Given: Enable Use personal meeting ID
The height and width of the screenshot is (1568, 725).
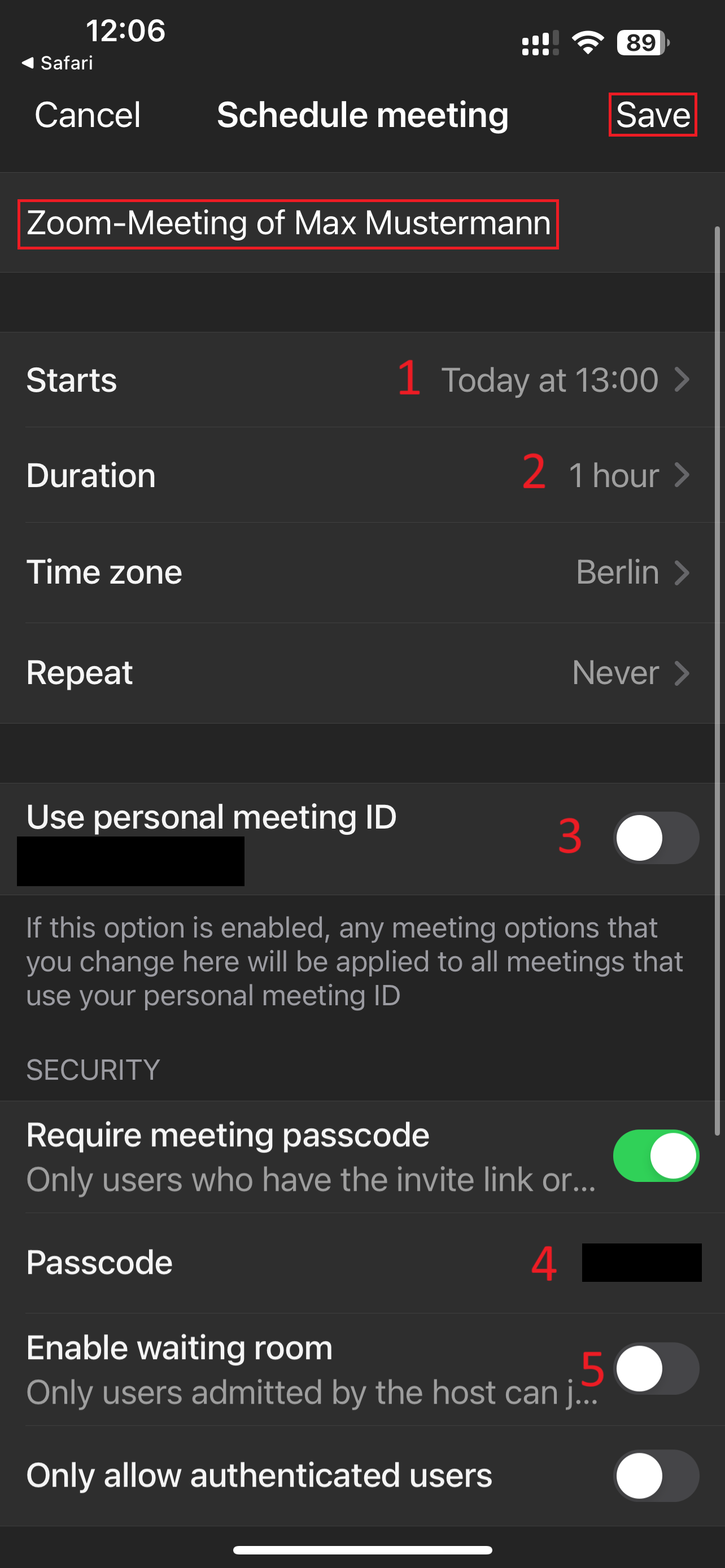Looking at the screenshot, I should pyautogui.click(x=656, y=838).
